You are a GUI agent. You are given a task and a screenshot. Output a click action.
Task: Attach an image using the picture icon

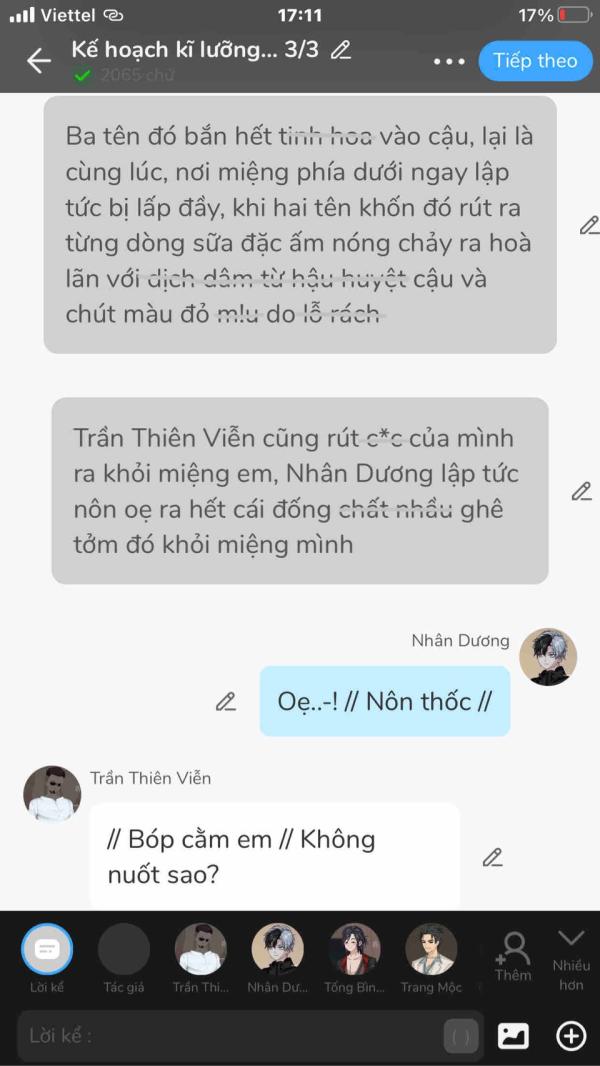pyautogui.click(x=513, y=1036)
